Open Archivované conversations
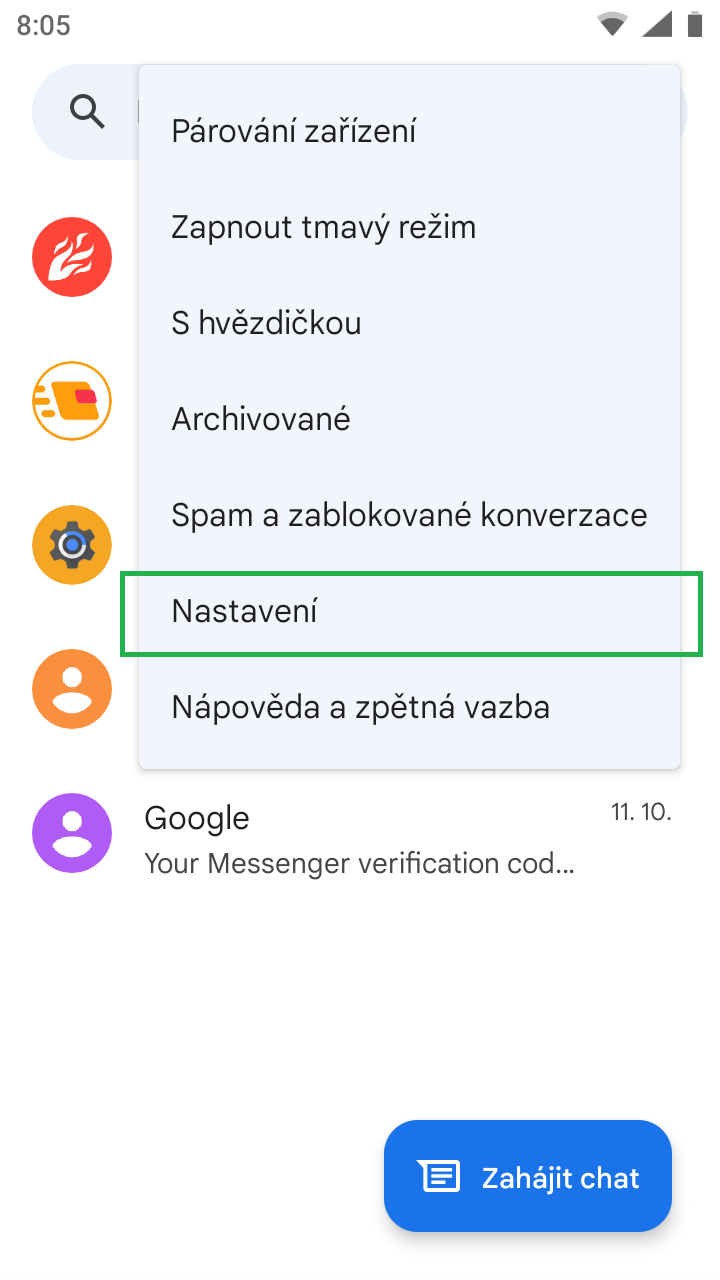720x1280 pixels. [x=261, y=419]
